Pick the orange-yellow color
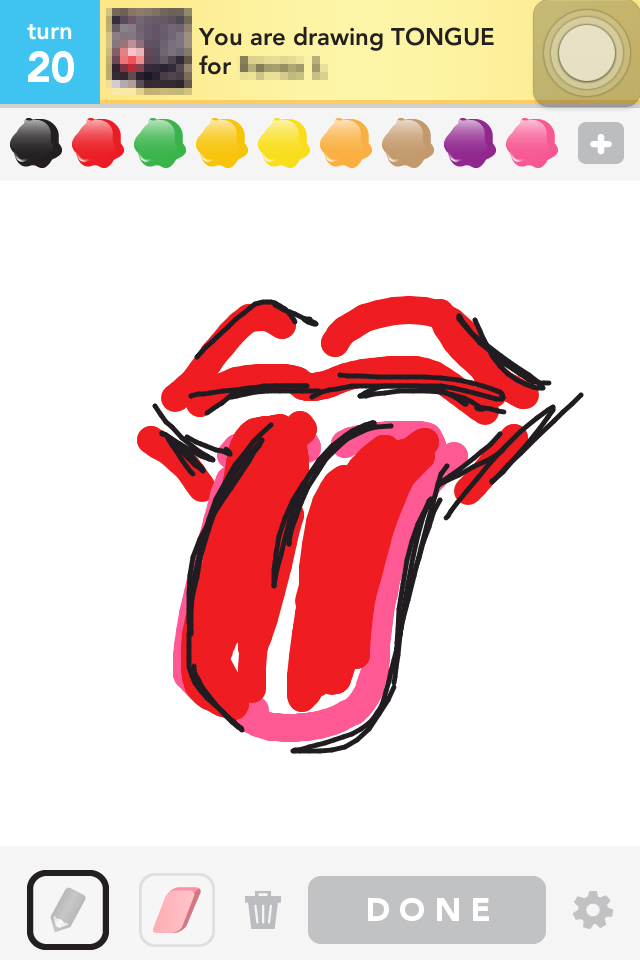The height and width of the screenshot is (960, 640). pyautogui.click(x=221, y=143)
